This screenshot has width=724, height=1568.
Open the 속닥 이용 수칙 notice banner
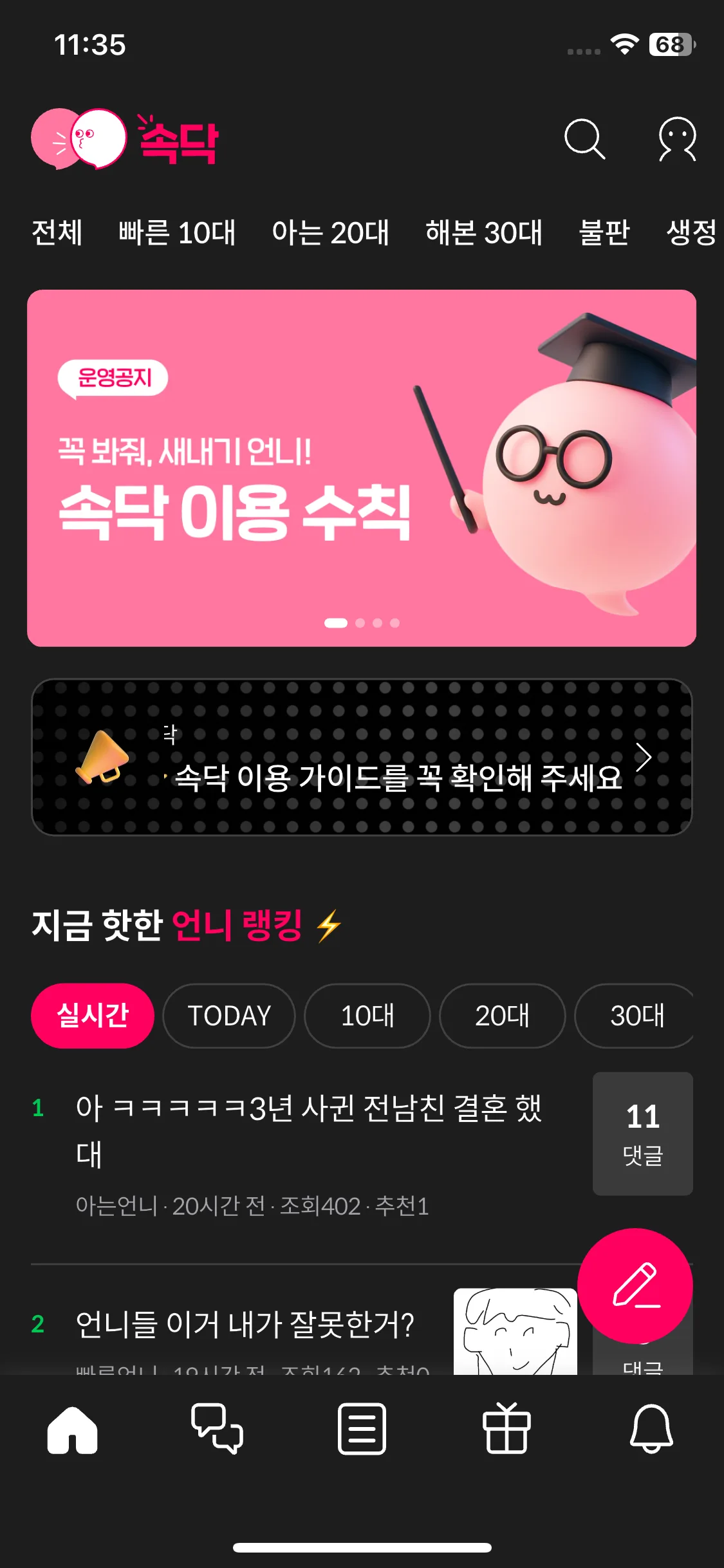[x=361, y=468]
